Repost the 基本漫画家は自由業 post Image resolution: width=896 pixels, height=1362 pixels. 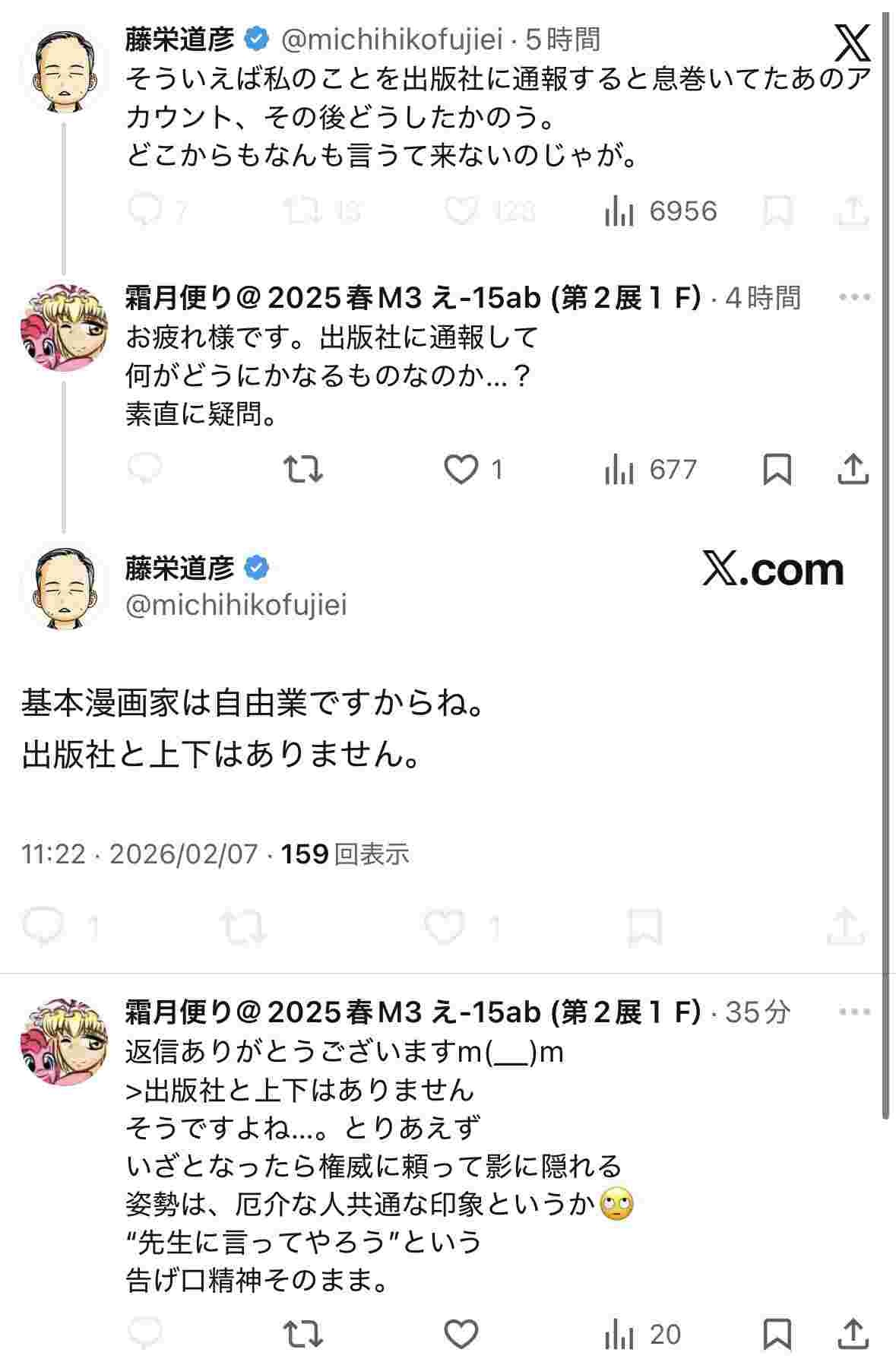pos(242,927)
